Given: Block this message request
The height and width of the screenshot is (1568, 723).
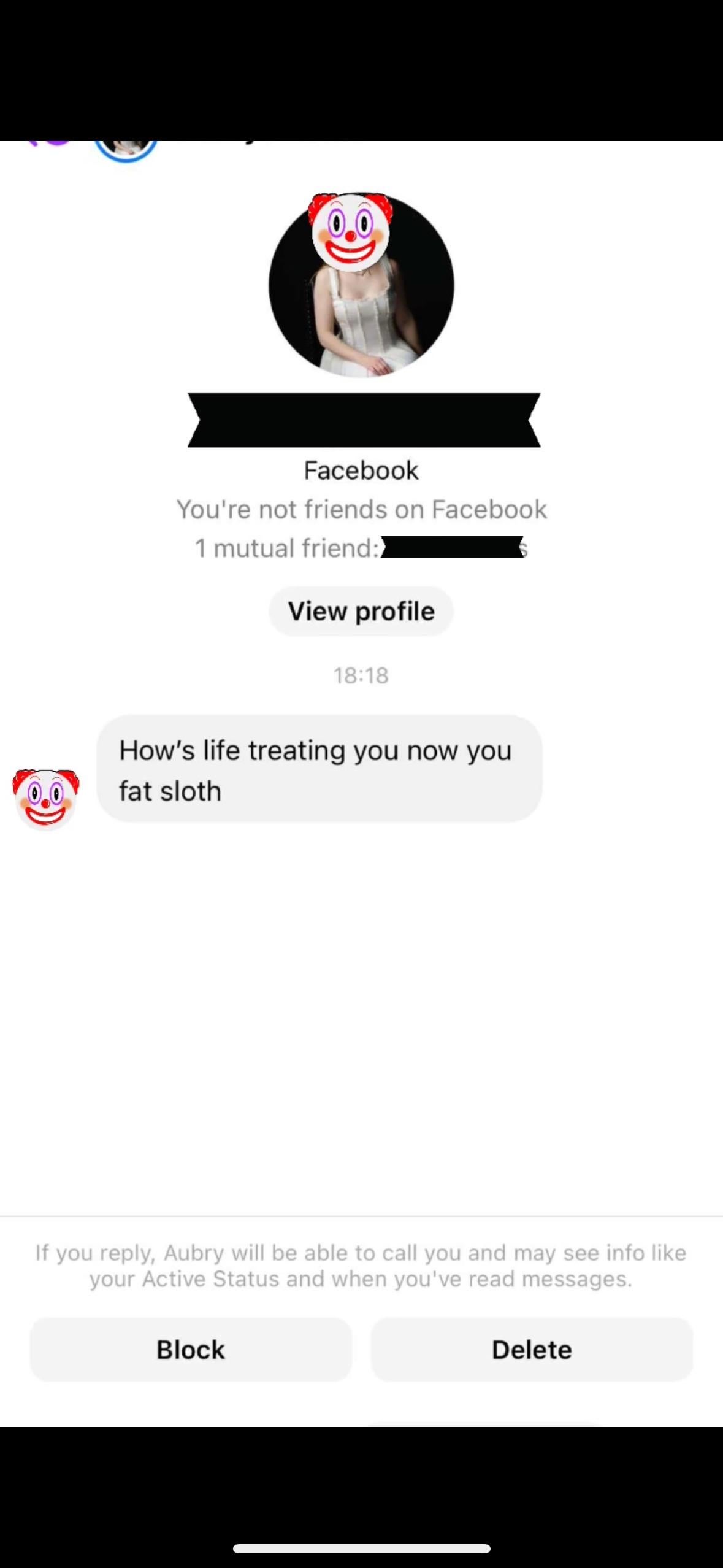Looking at the screenshot, I should coord(191,1350).
